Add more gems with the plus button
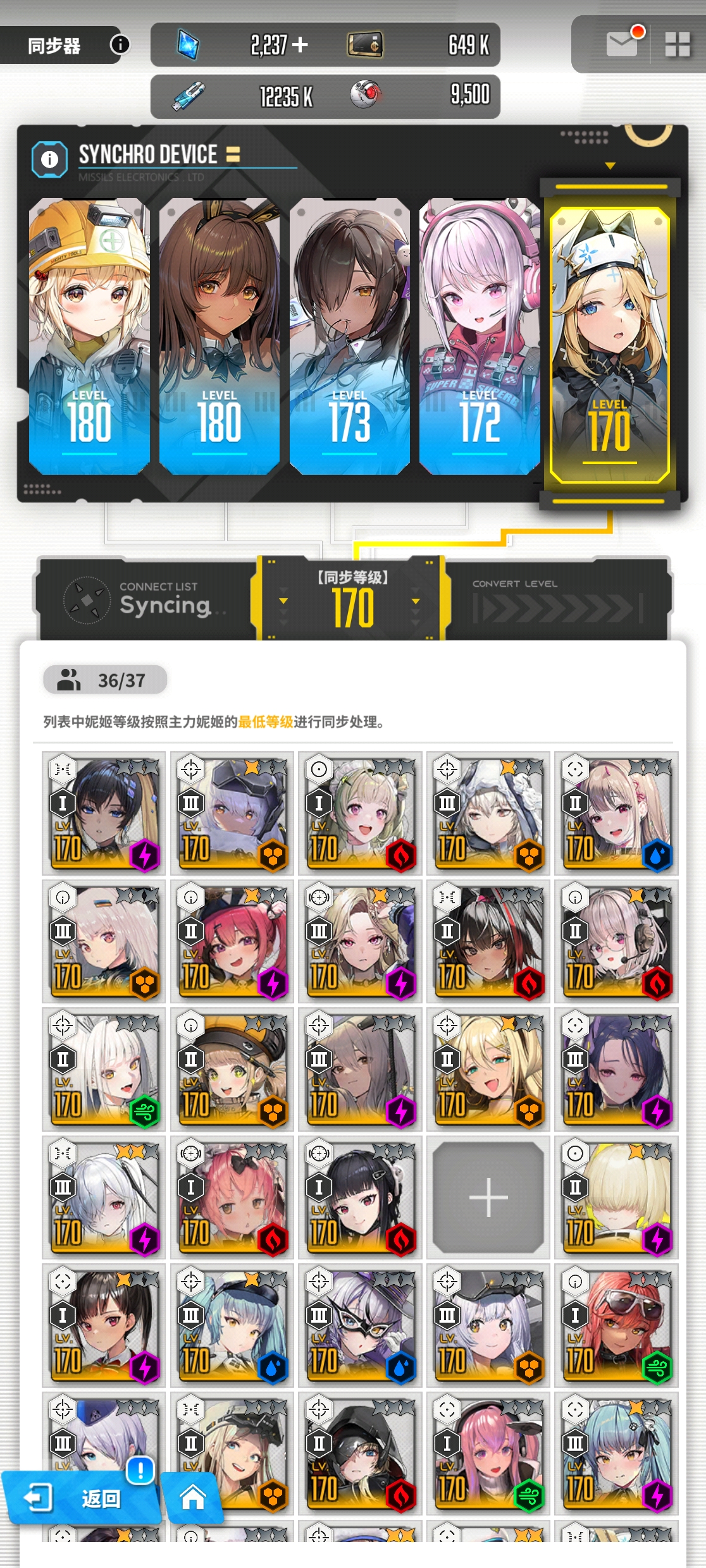The height and width of the screenshot is (1568, 706). pos(300,44)
